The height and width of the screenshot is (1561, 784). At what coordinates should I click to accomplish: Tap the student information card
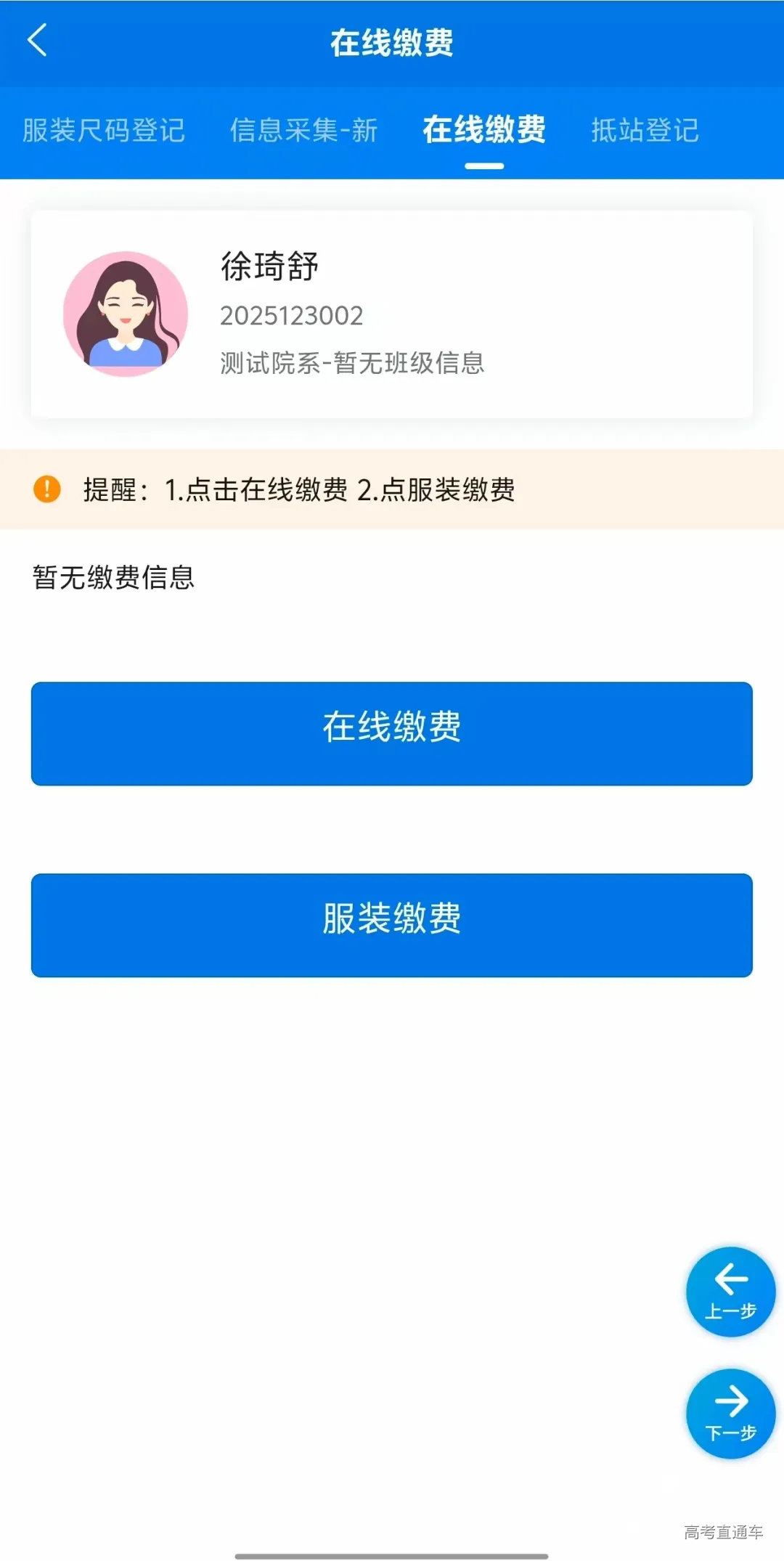coord(392,314)
